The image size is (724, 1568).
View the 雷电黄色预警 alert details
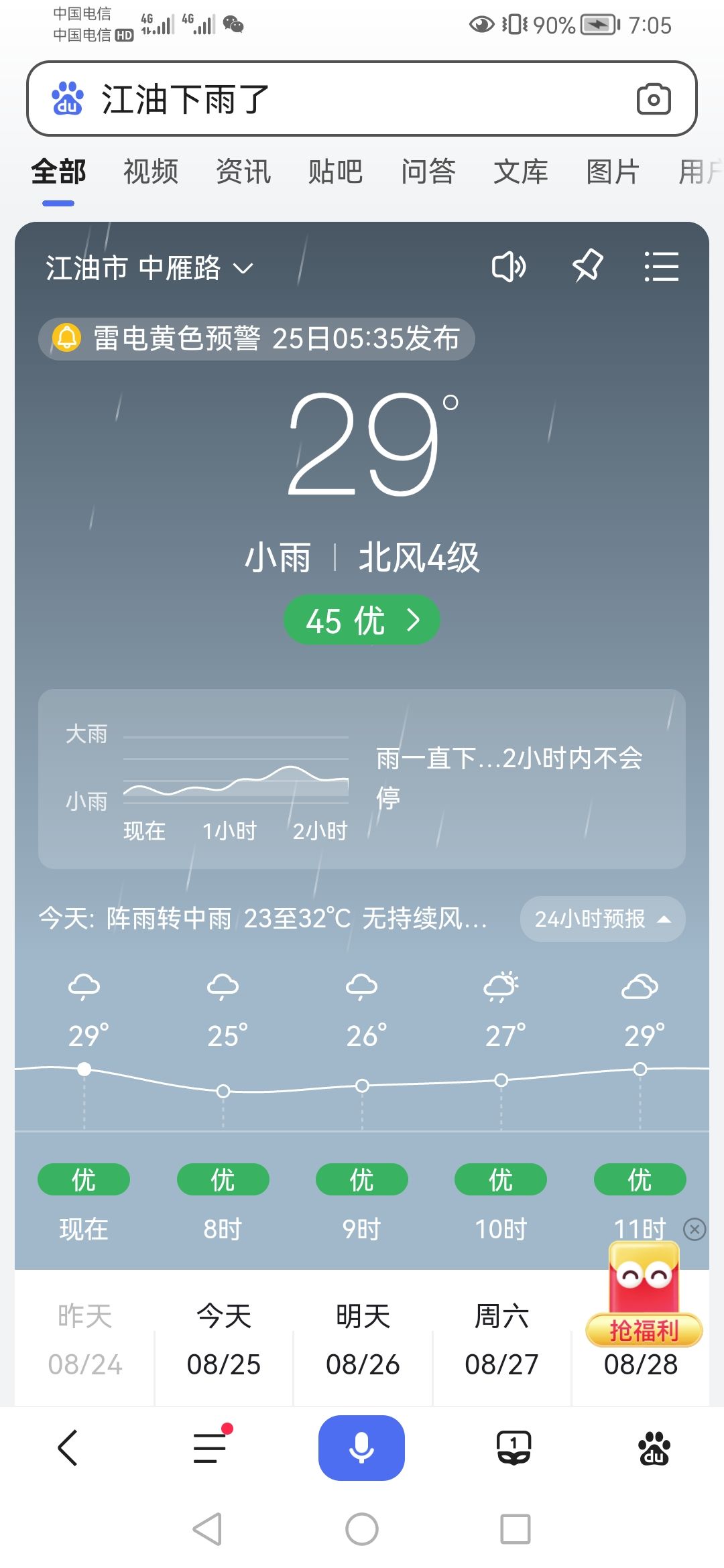coord(257,338)
